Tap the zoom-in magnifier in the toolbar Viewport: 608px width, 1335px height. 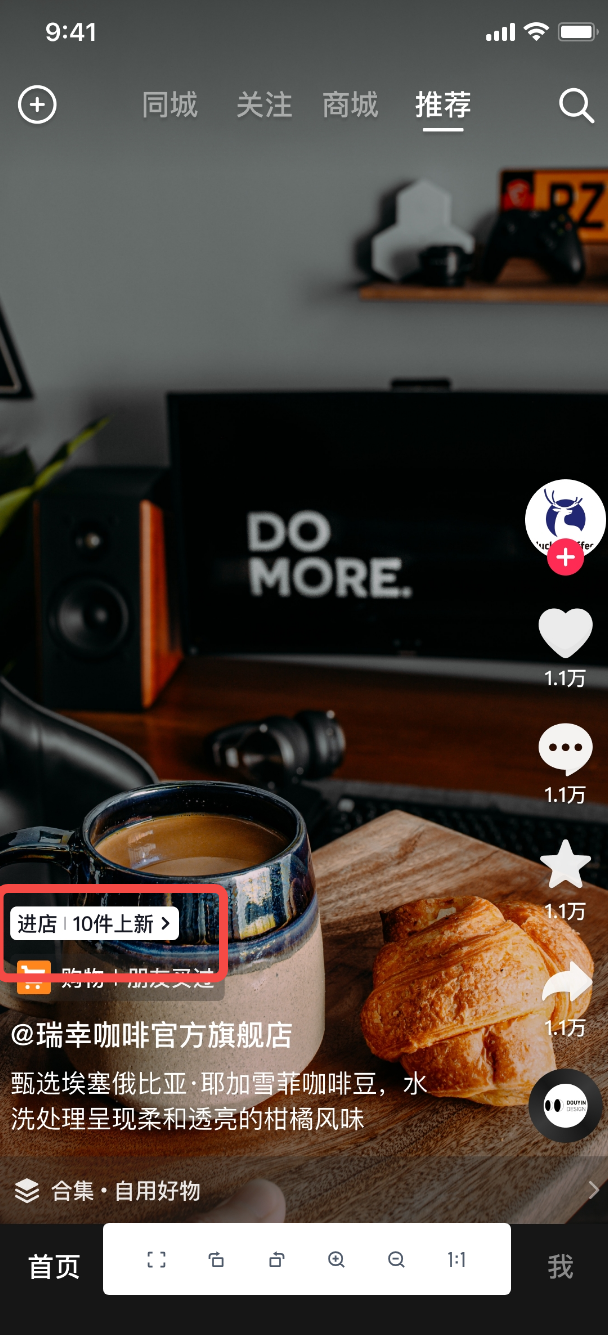click(x=336, y=1260)
